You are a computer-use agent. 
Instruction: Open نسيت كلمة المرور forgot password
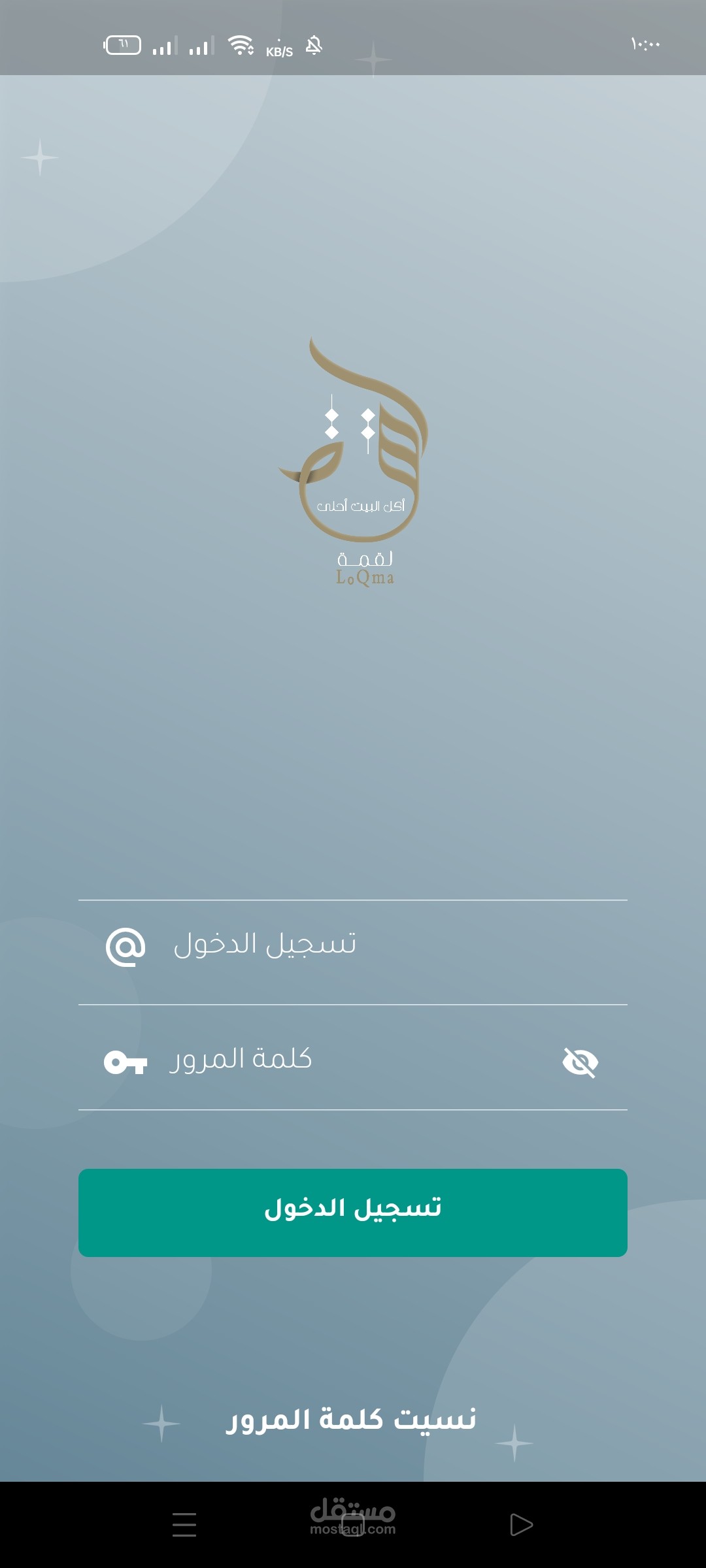coord(352,1420)
